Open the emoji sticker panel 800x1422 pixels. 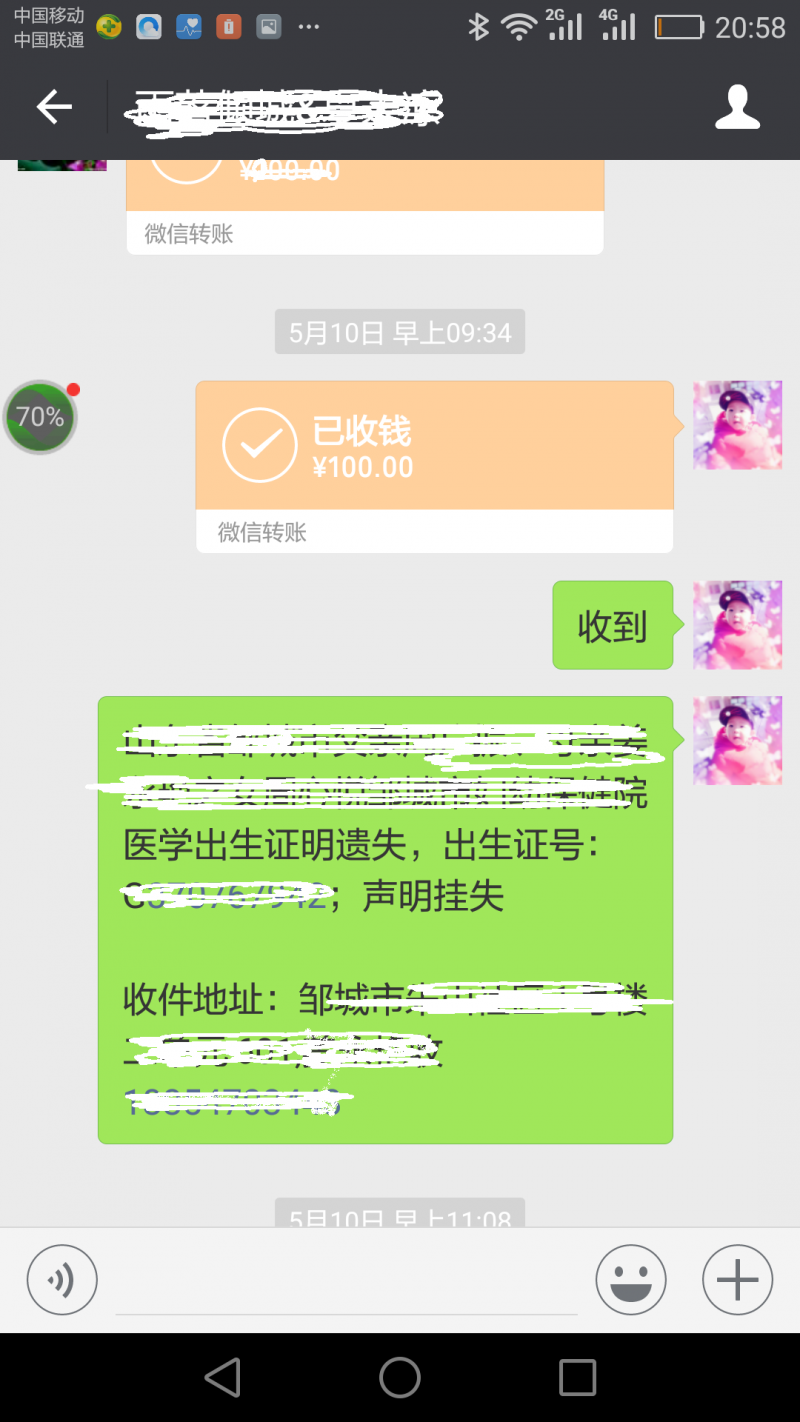point(631,1279)
